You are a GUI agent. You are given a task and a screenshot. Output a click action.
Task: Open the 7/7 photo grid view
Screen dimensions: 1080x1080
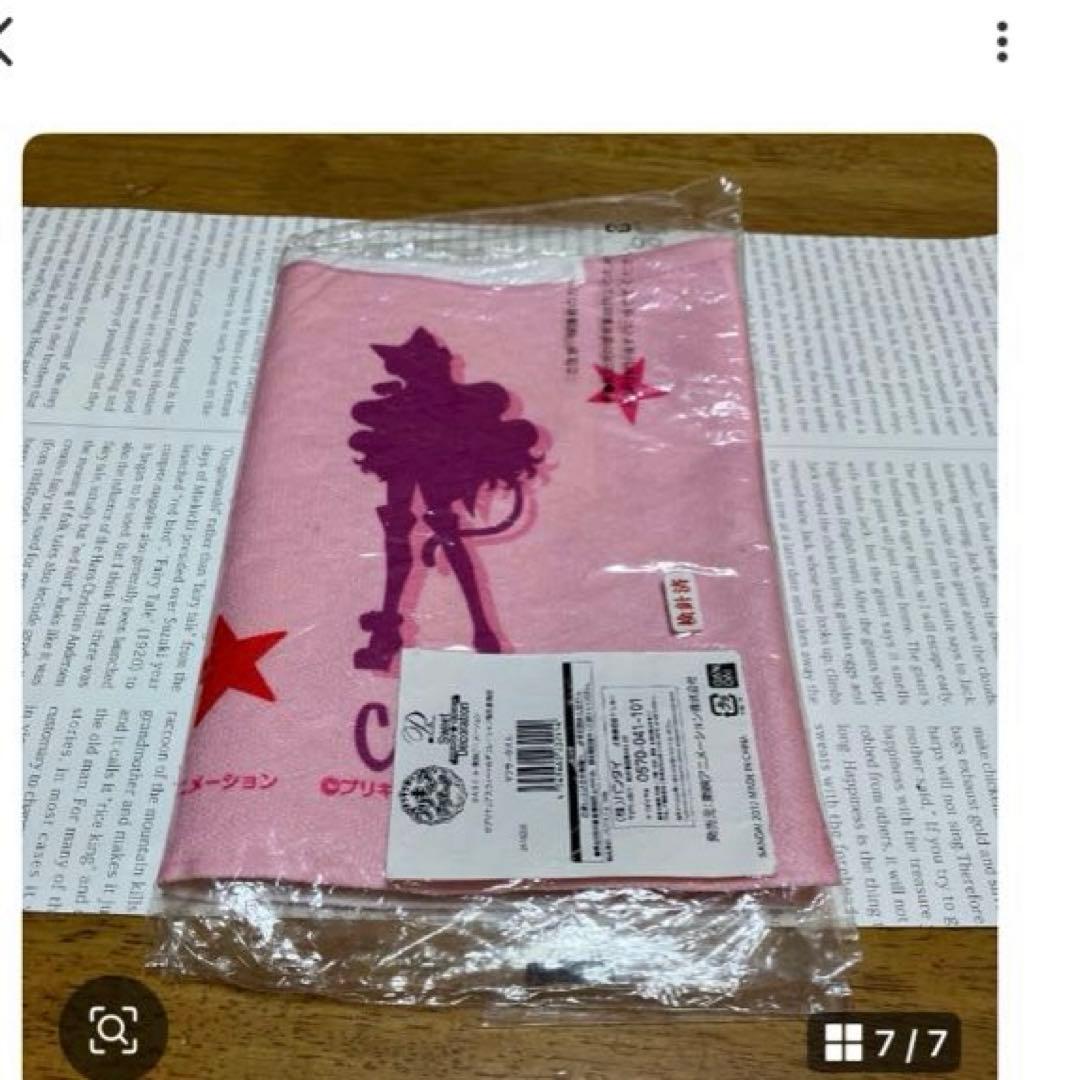pos(884,1043)
